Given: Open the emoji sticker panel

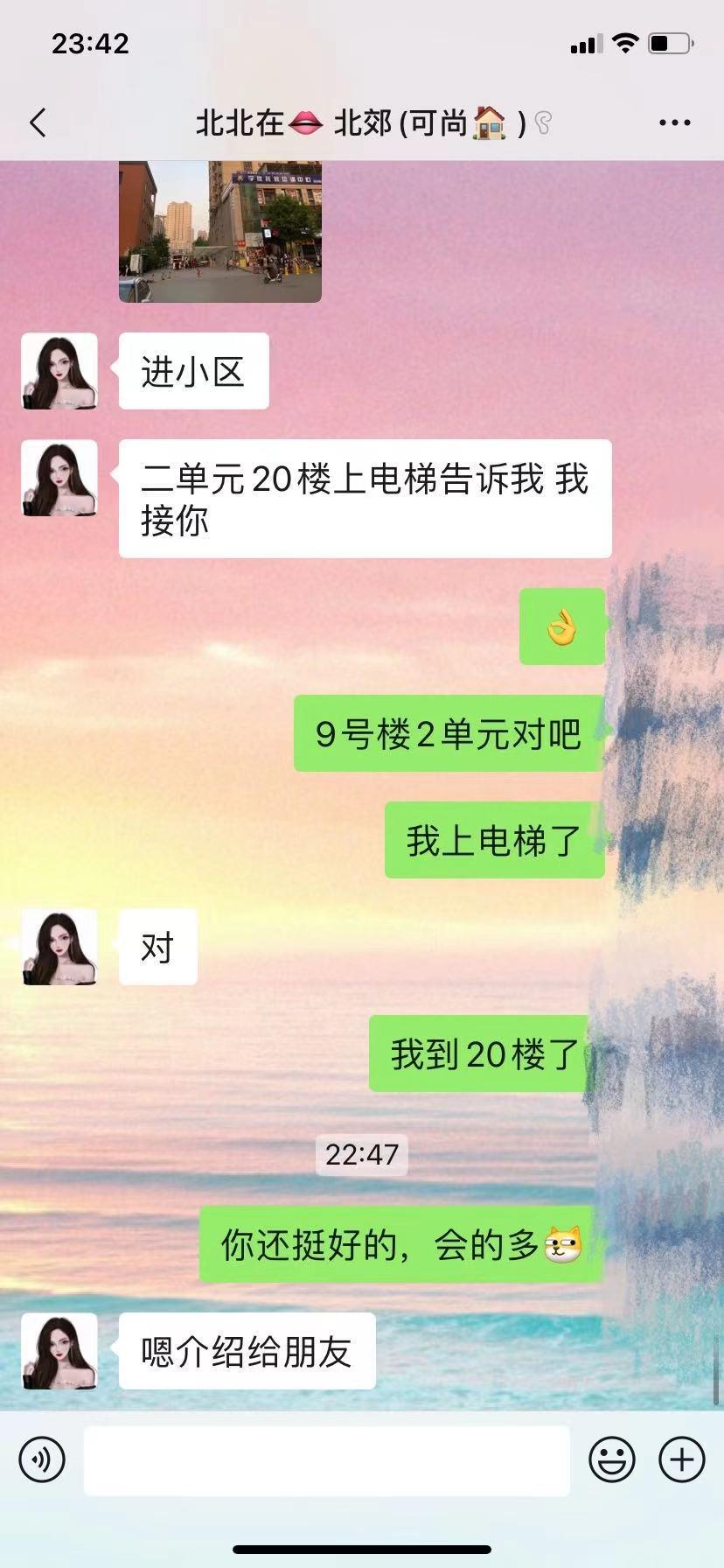Looking at the screenshot, I should pos(612,1459).
